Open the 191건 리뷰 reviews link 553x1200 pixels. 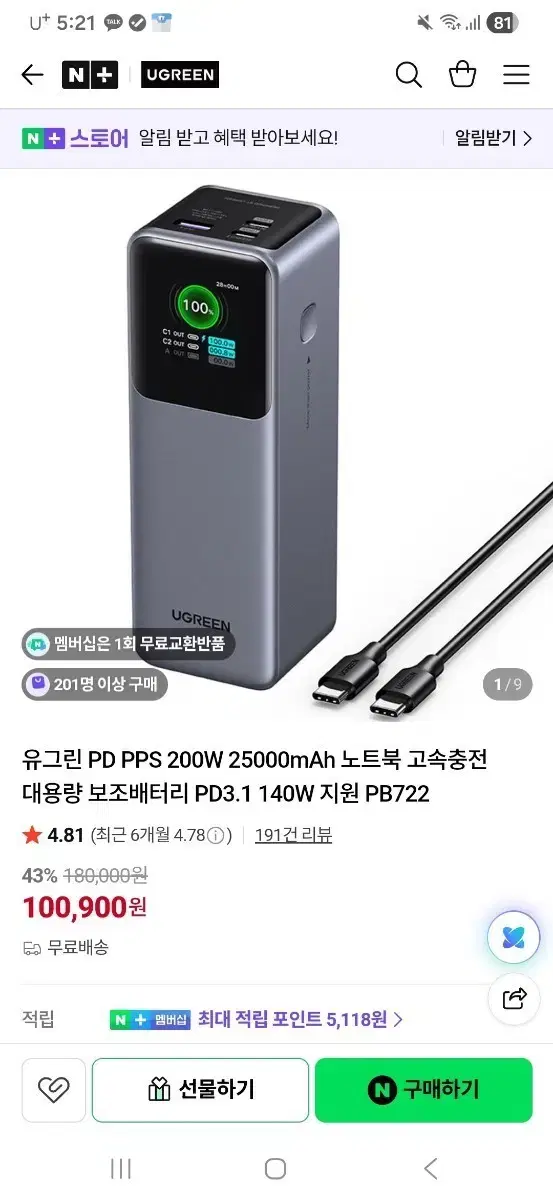pyautogui.click(x=293, y=835)
